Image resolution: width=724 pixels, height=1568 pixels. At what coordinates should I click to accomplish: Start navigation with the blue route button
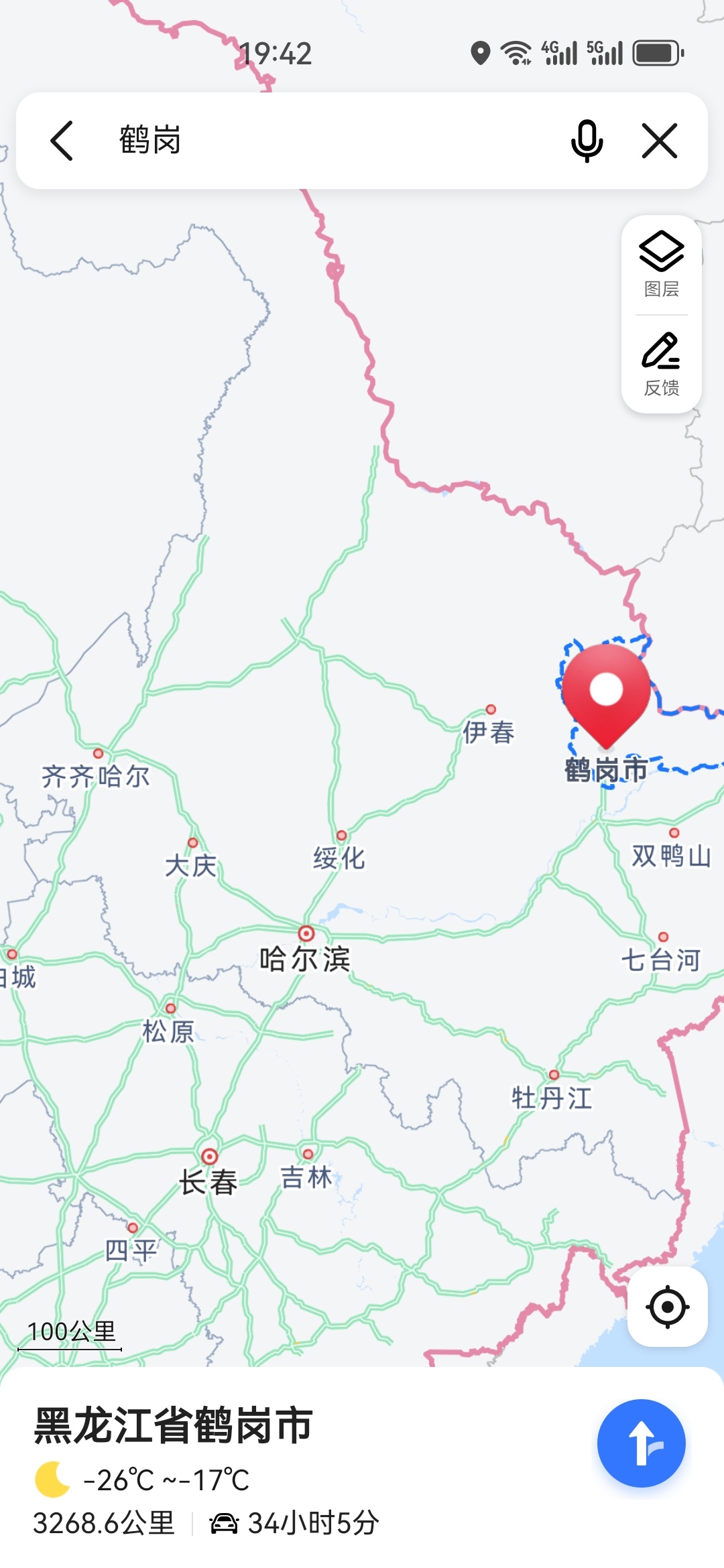pyautogui.click(x=641, y=1443)
